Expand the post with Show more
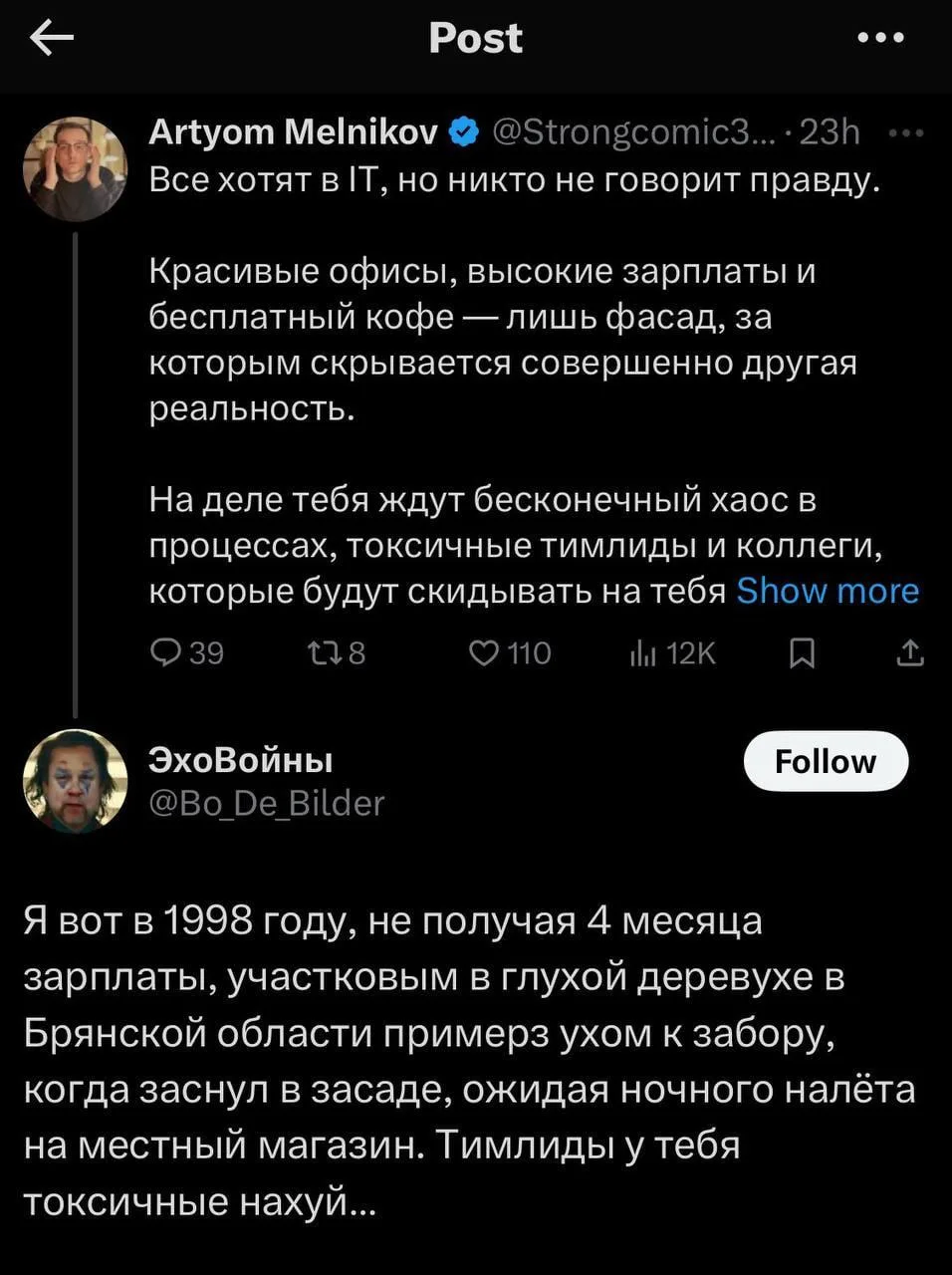This screenshot has height=1275, width=952. pos(827,592)
